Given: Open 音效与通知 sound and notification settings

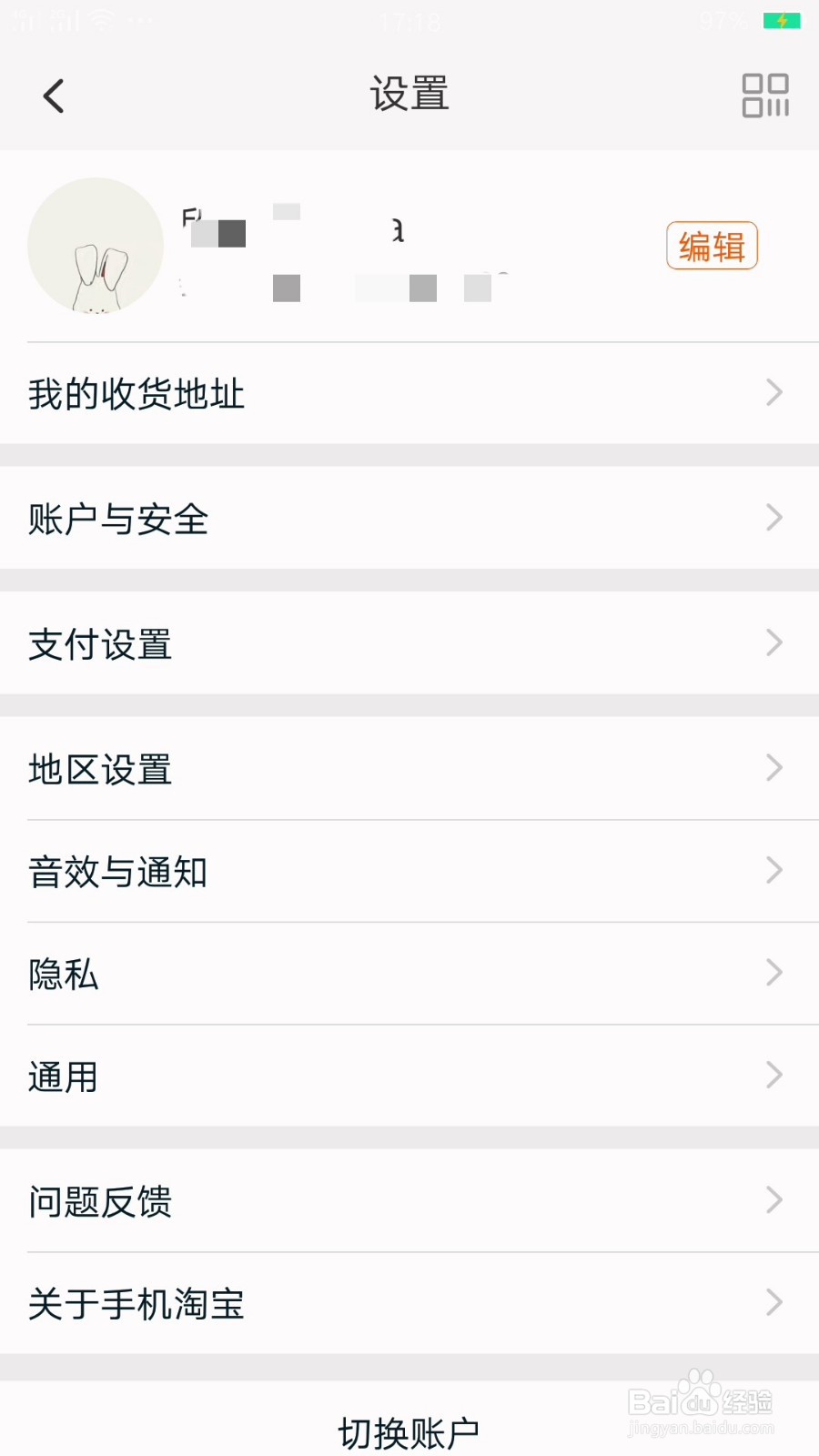Looking at the screenshot, I should pyautogui.click(x=116, y=871).
